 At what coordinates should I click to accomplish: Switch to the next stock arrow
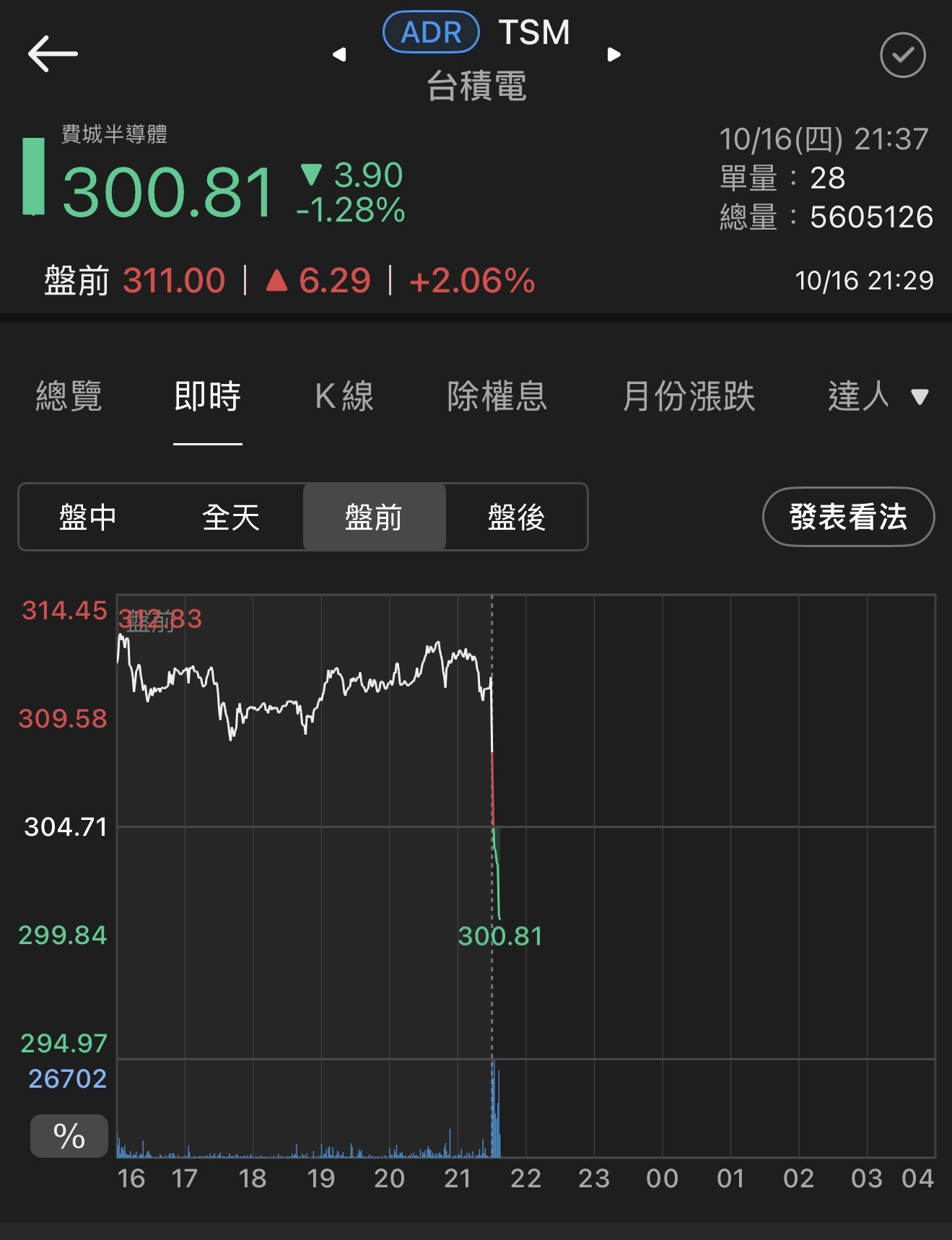pyautogui.click(x=614, y=55)
